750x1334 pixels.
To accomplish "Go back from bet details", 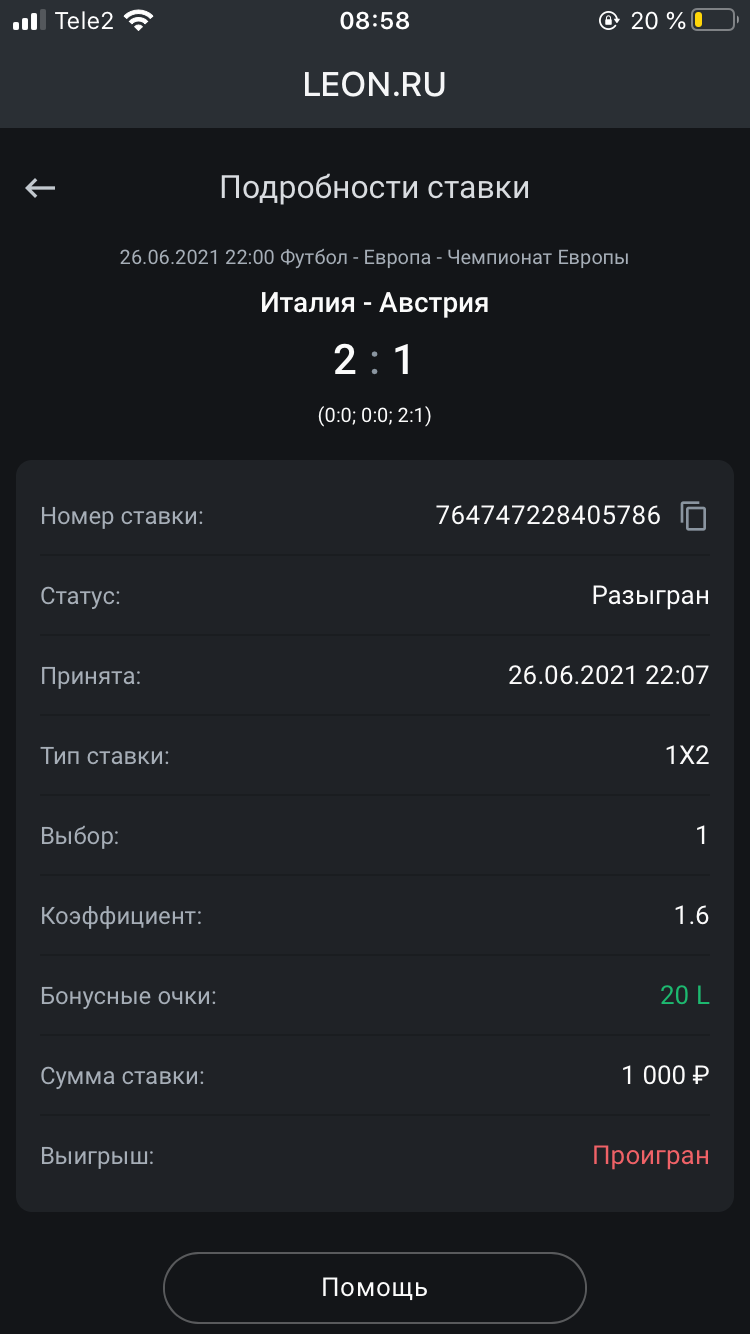I will point(41,188).
